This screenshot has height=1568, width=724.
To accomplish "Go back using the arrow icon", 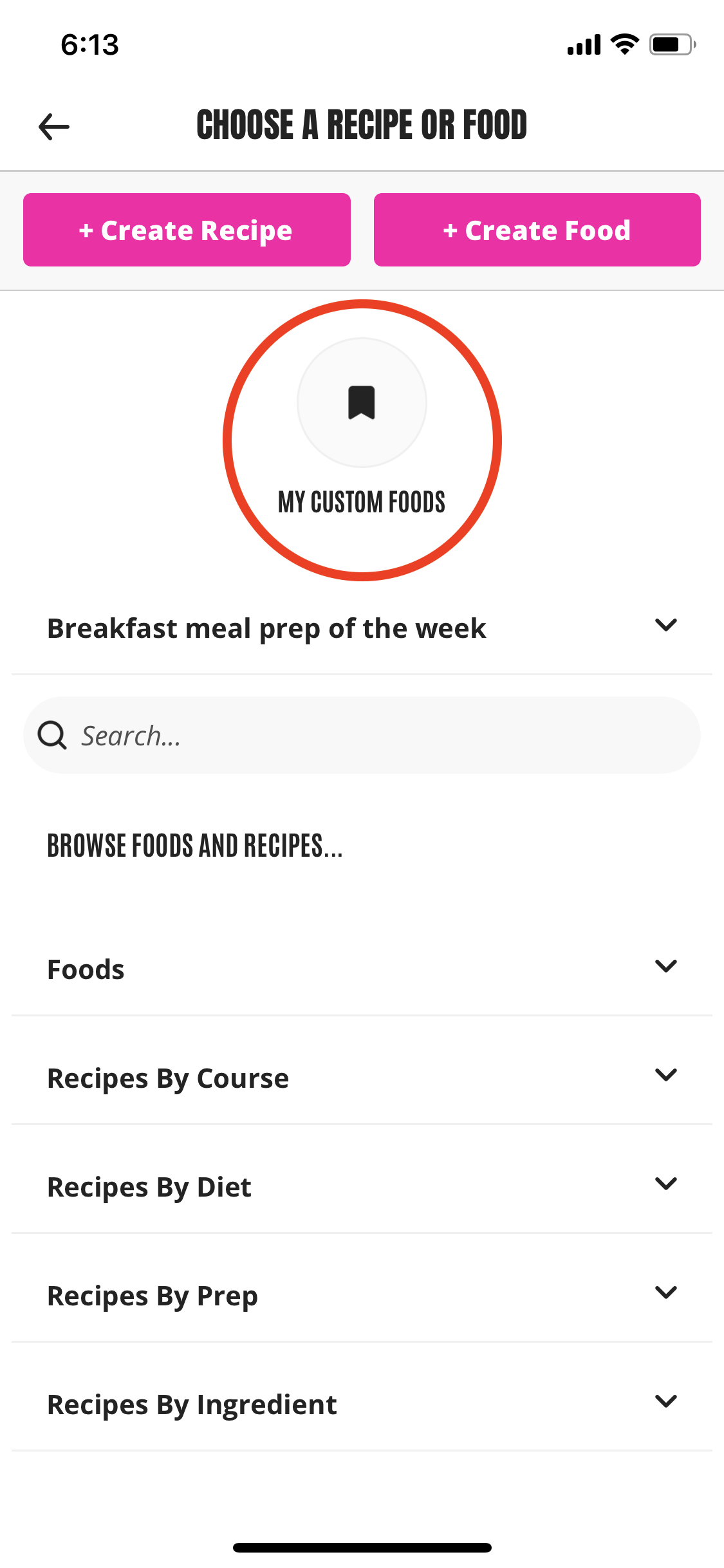I will coord(54,126).
